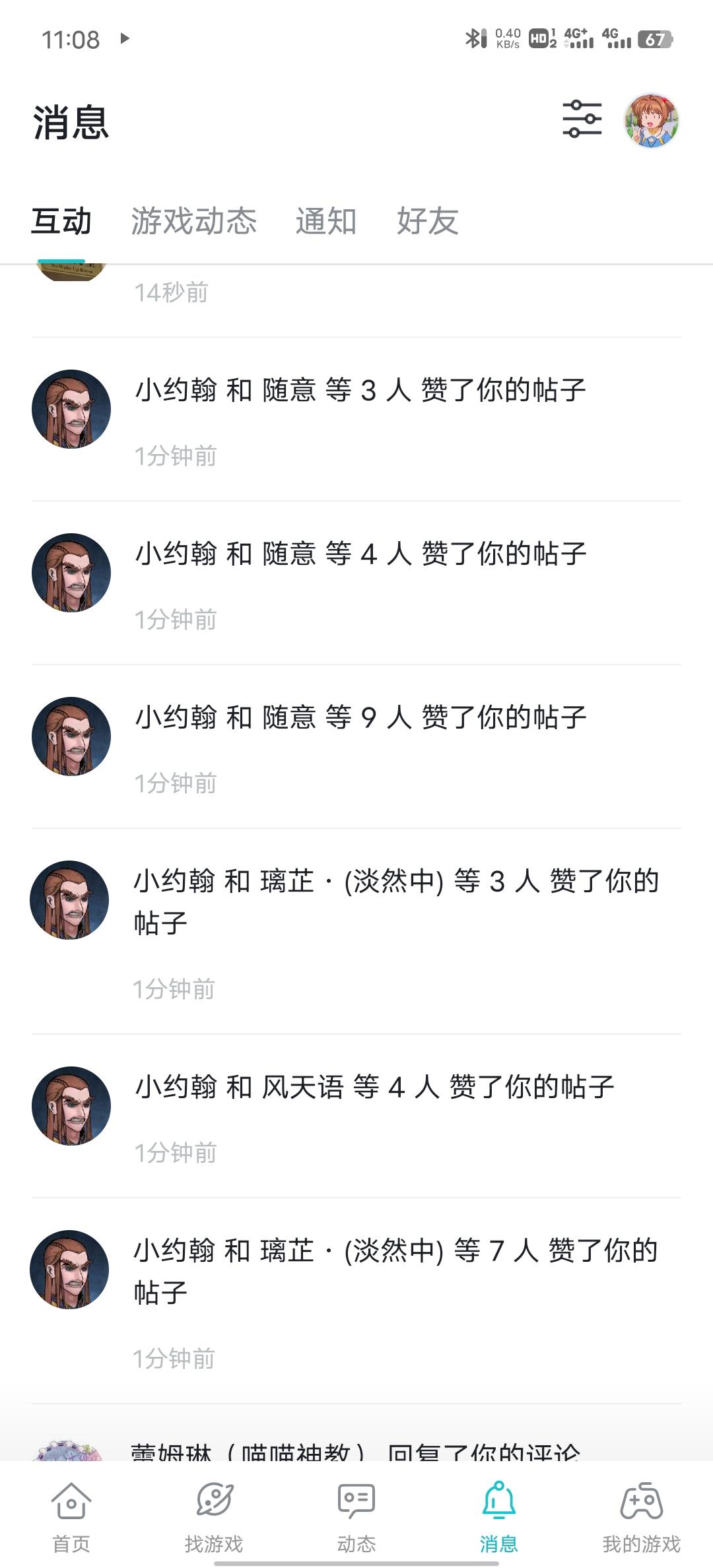713x1568 pixels.
Task: Switch to the 通知 tab
Action: 325,221
